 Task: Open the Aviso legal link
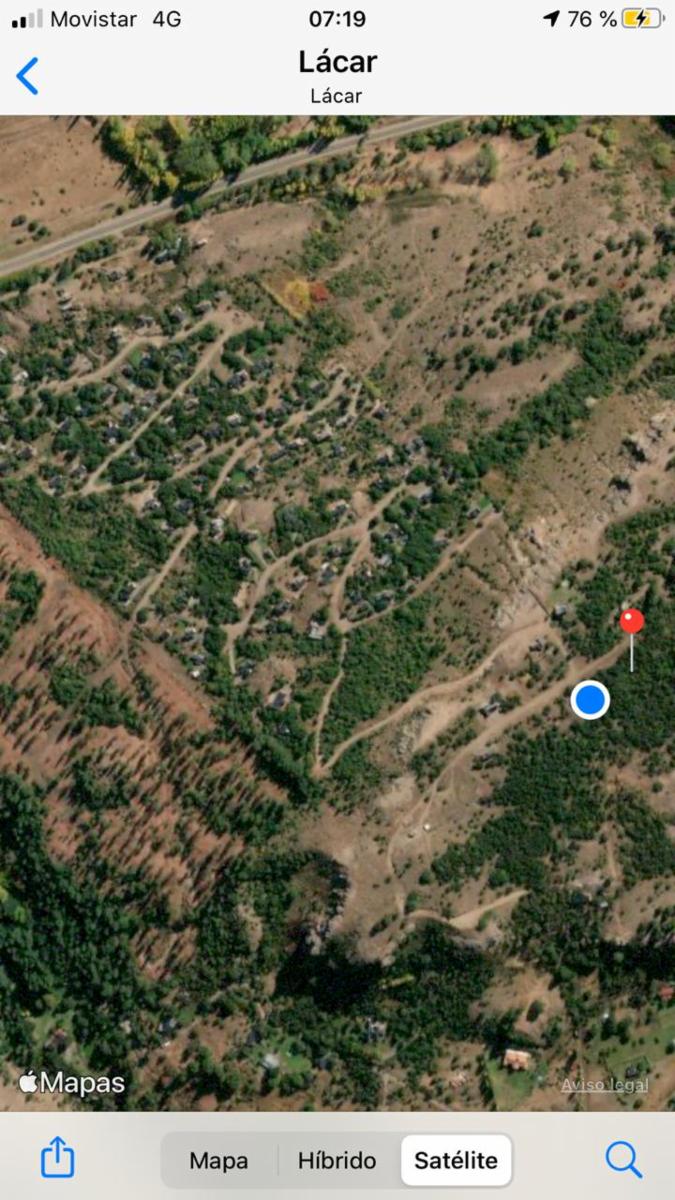coord(604,1085)
